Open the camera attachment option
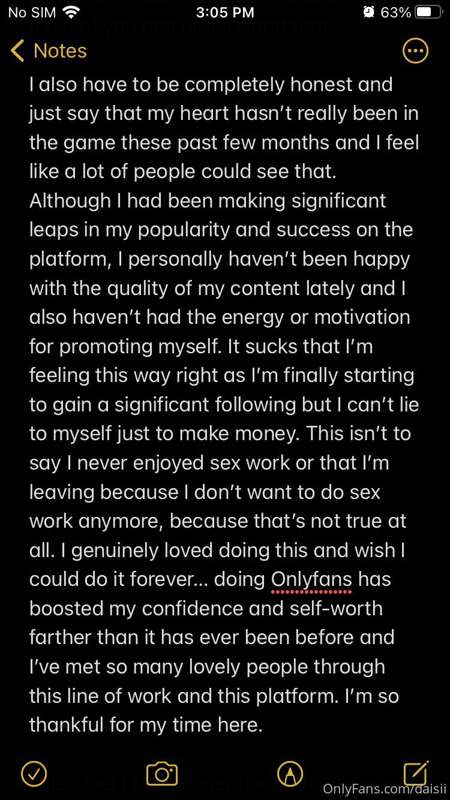The image size is (450, 800). [x=162, y=774]
